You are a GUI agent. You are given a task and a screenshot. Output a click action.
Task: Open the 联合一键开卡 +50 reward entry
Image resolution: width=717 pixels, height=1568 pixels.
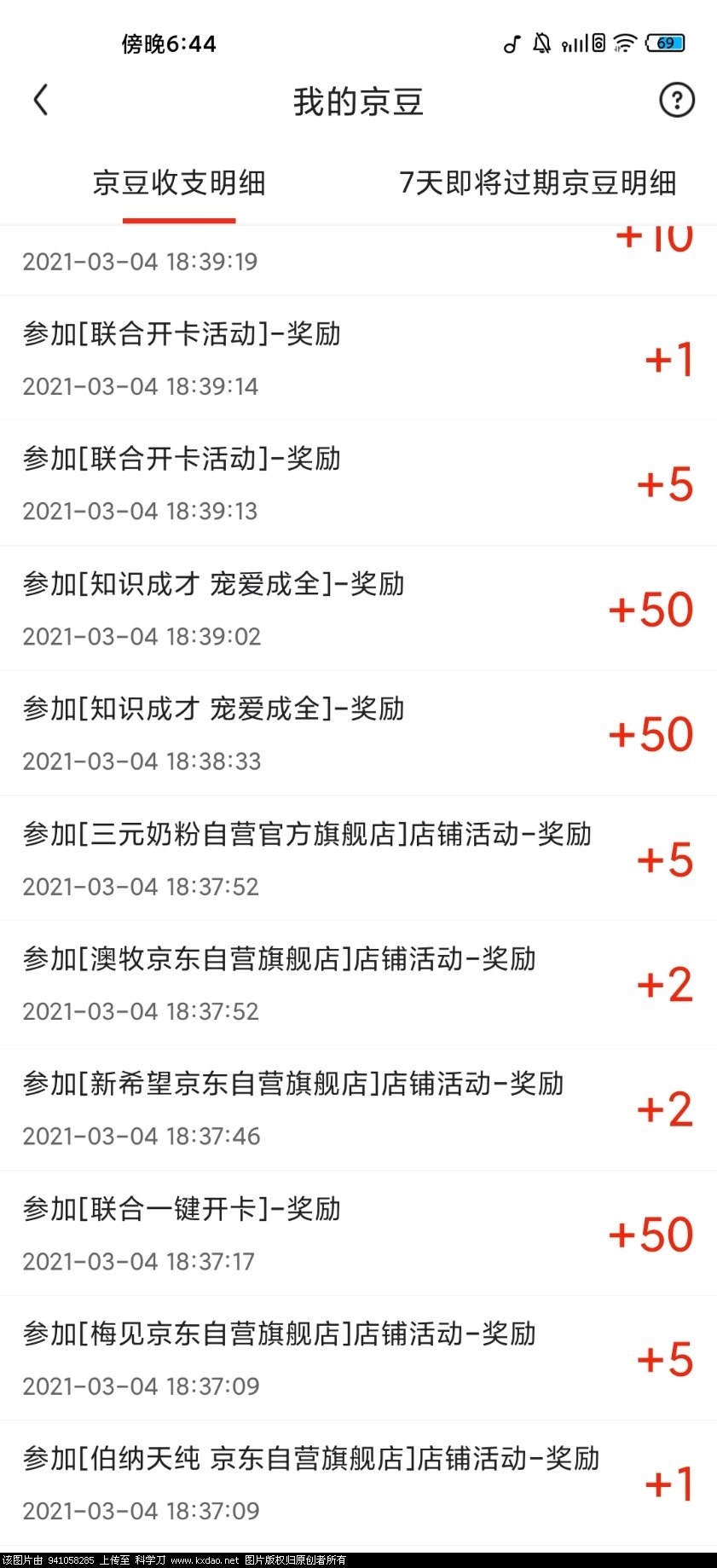(x=358, y=1231)
